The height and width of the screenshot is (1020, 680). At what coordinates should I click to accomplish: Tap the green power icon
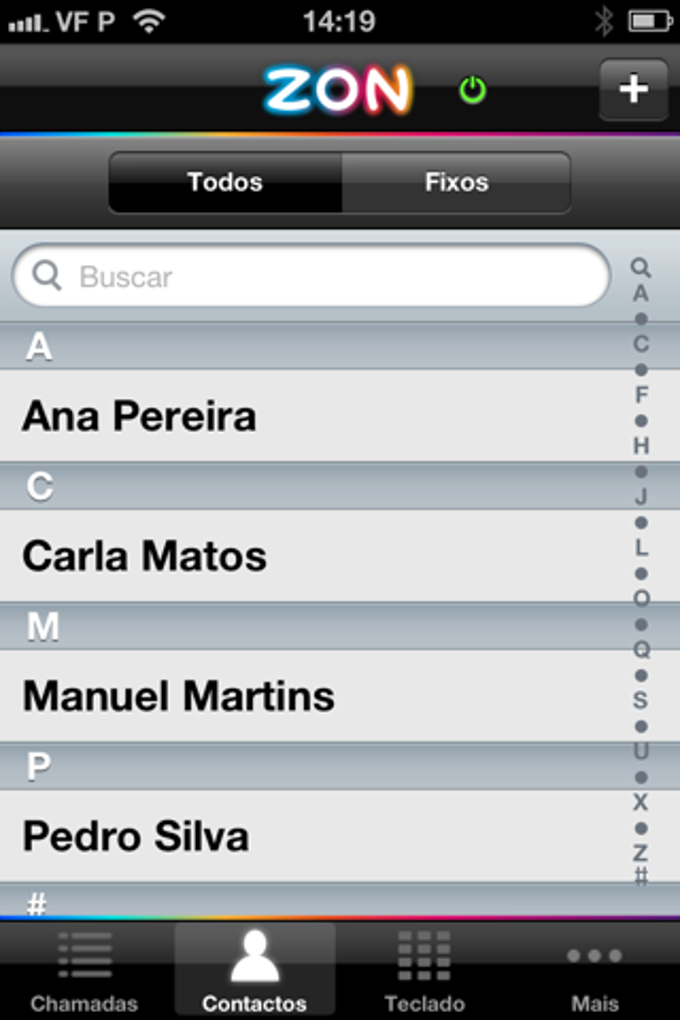[473, 91]
